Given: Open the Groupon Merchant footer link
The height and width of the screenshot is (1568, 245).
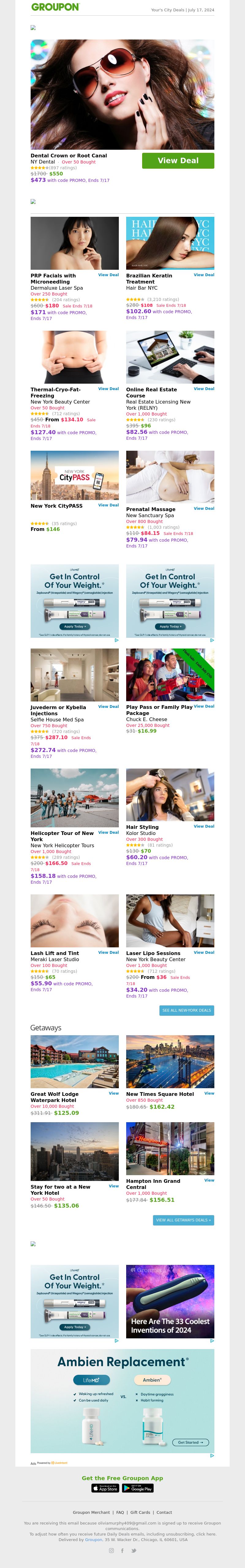Looking at the screenshot, I should point(92,1512).
